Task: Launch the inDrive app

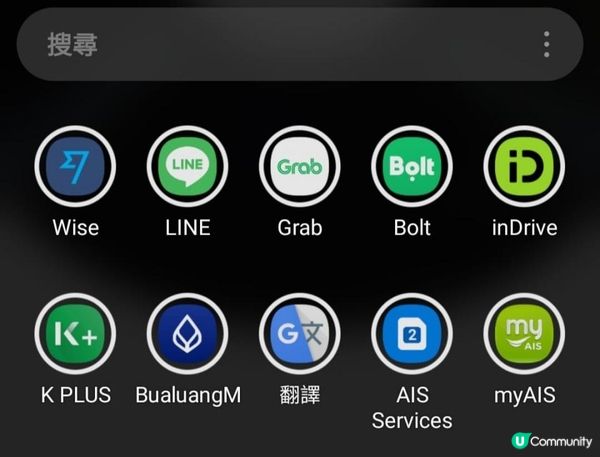Action: click(524, 167)
